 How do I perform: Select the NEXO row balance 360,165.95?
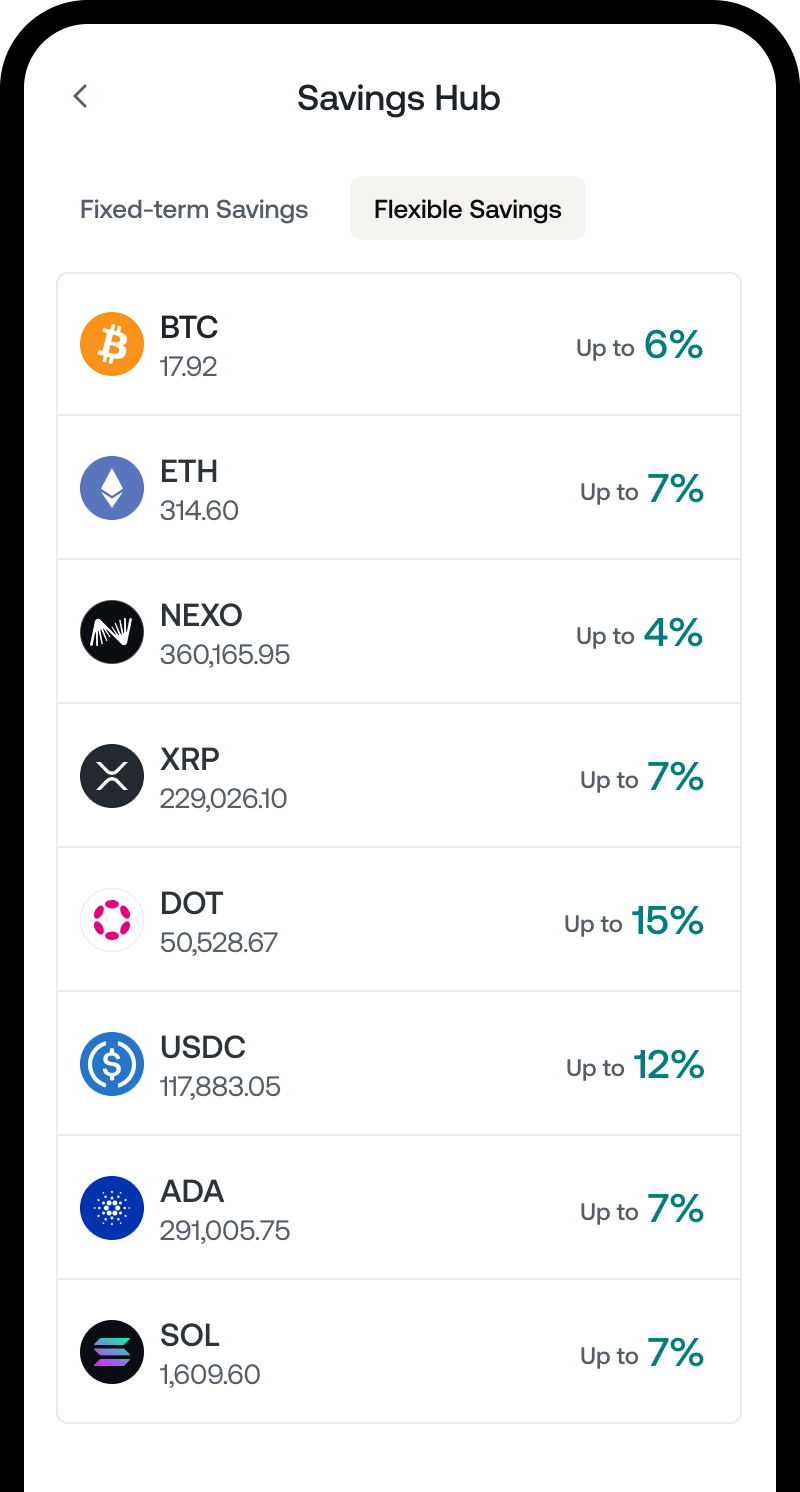[225, 654]
